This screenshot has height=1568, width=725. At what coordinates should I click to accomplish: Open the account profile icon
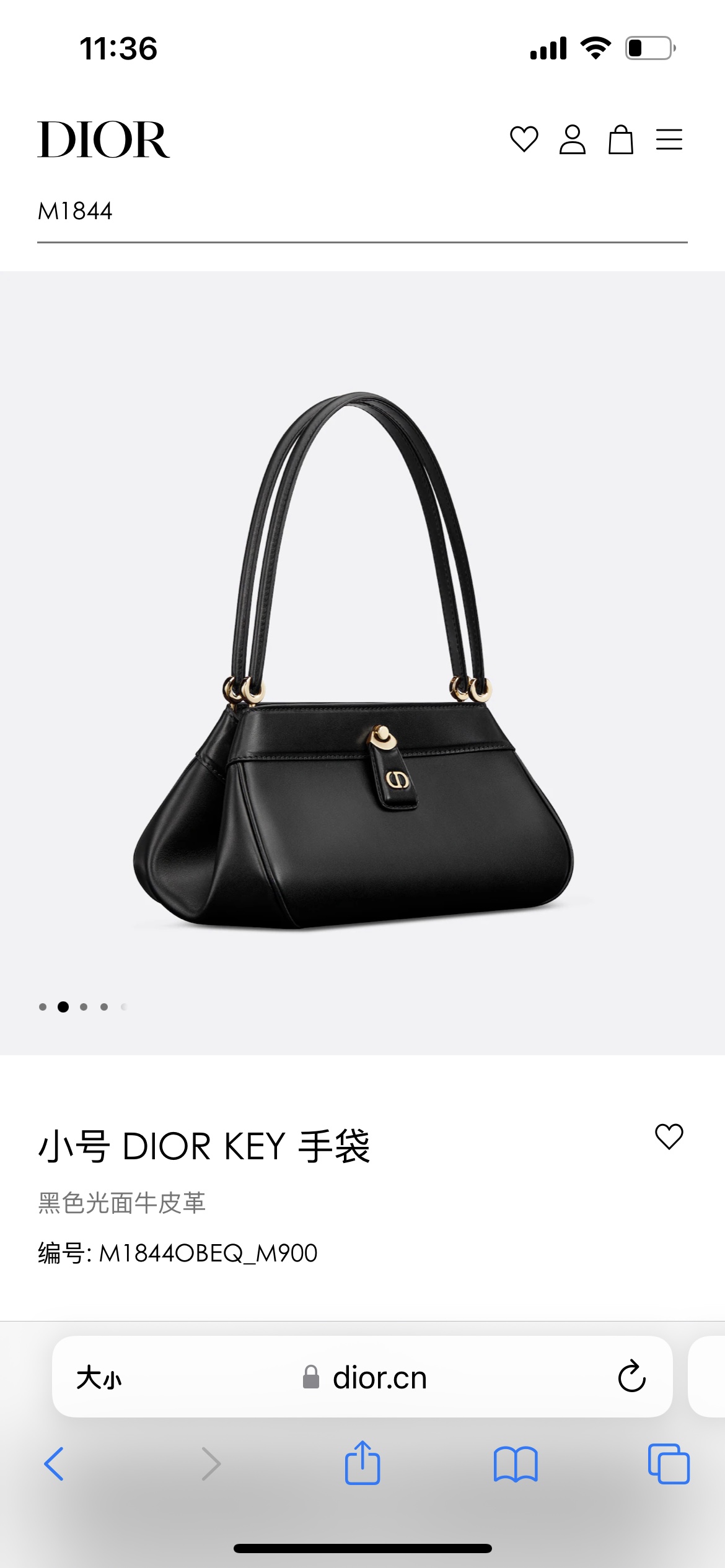point(572,139)
